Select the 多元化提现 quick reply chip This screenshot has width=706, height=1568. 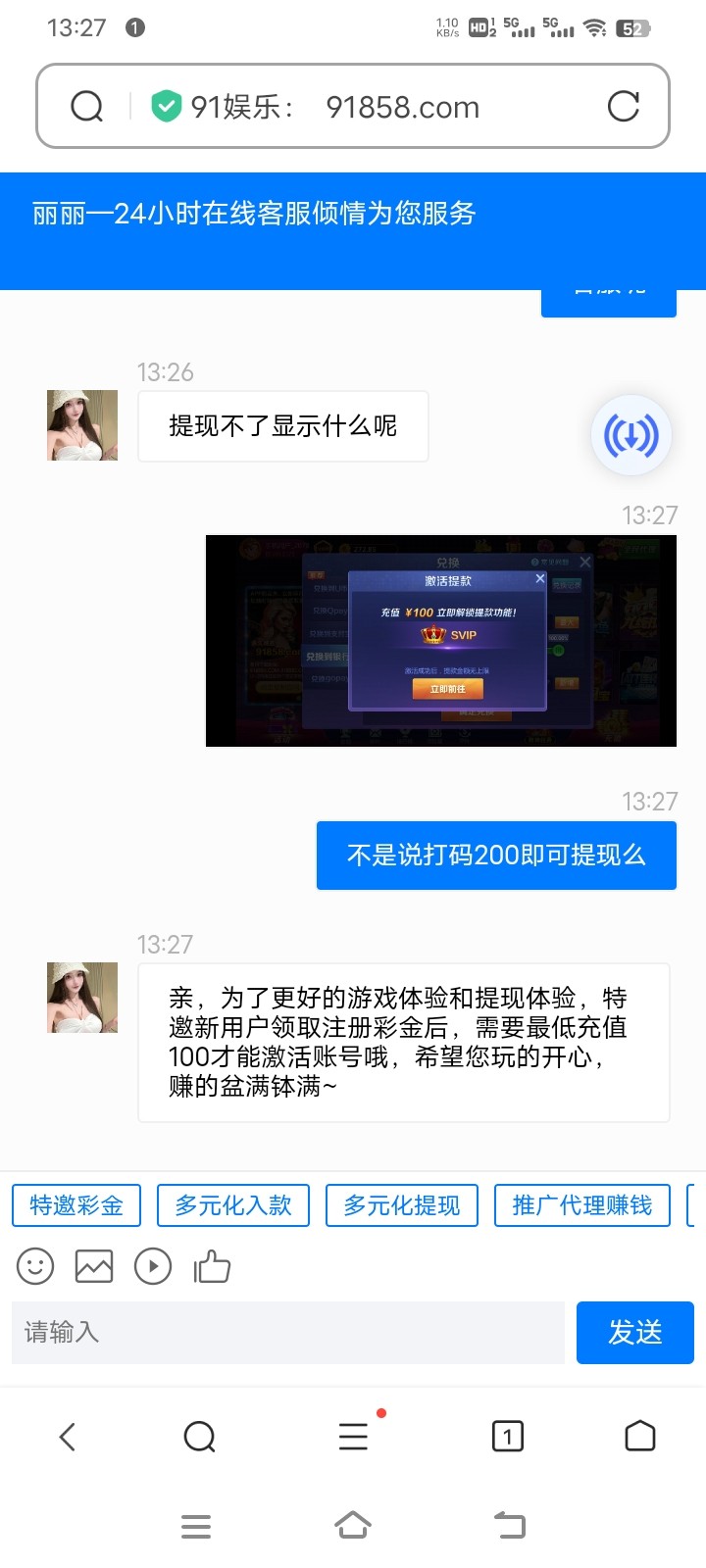point(402,1205)
